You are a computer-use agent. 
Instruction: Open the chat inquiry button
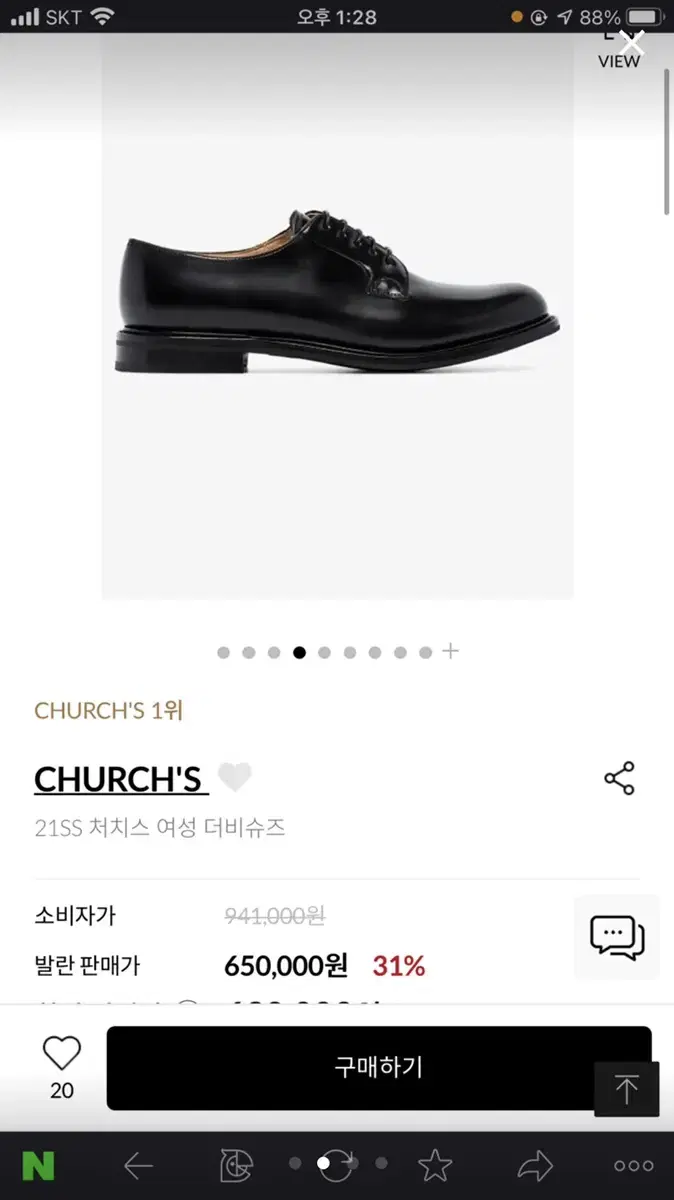pos(616,937)
